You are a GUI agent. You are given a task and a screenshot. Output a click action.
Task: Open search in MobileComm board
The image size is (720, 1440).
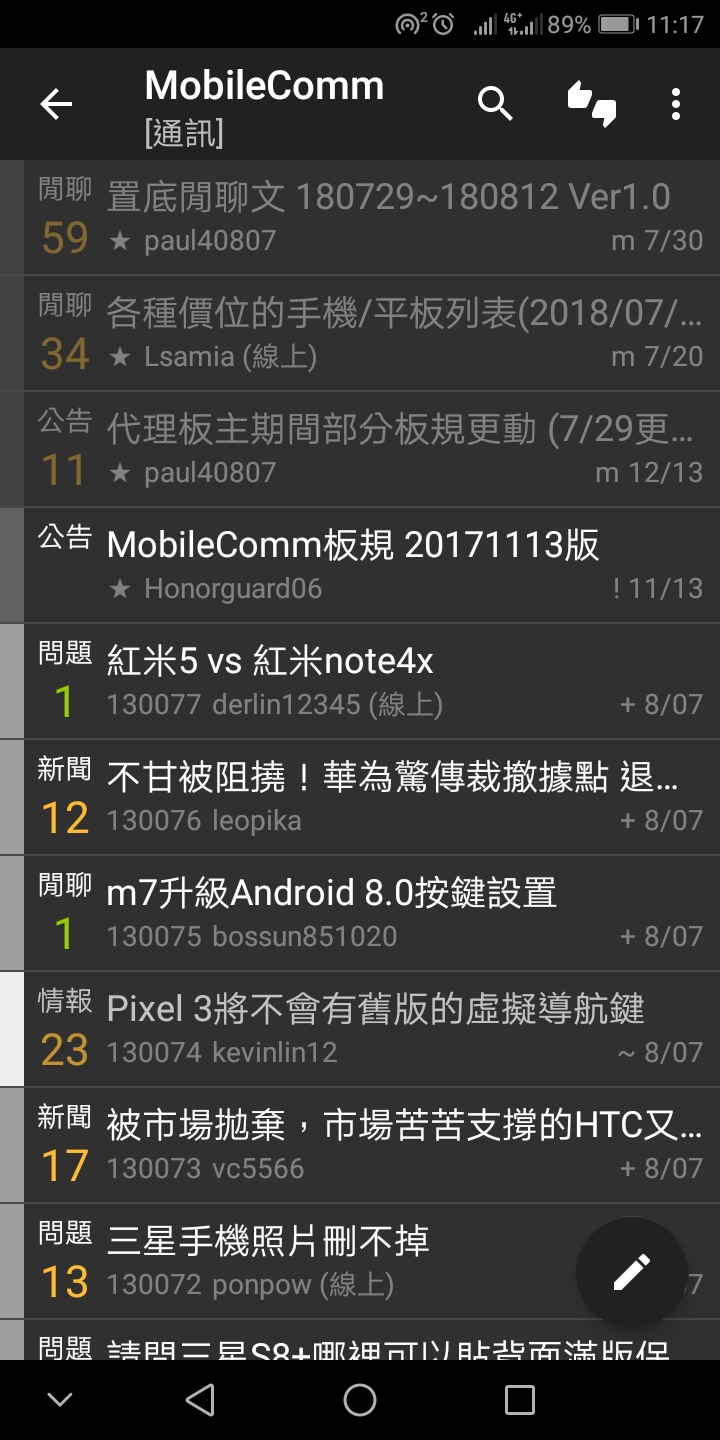click(x=495, y=103)
